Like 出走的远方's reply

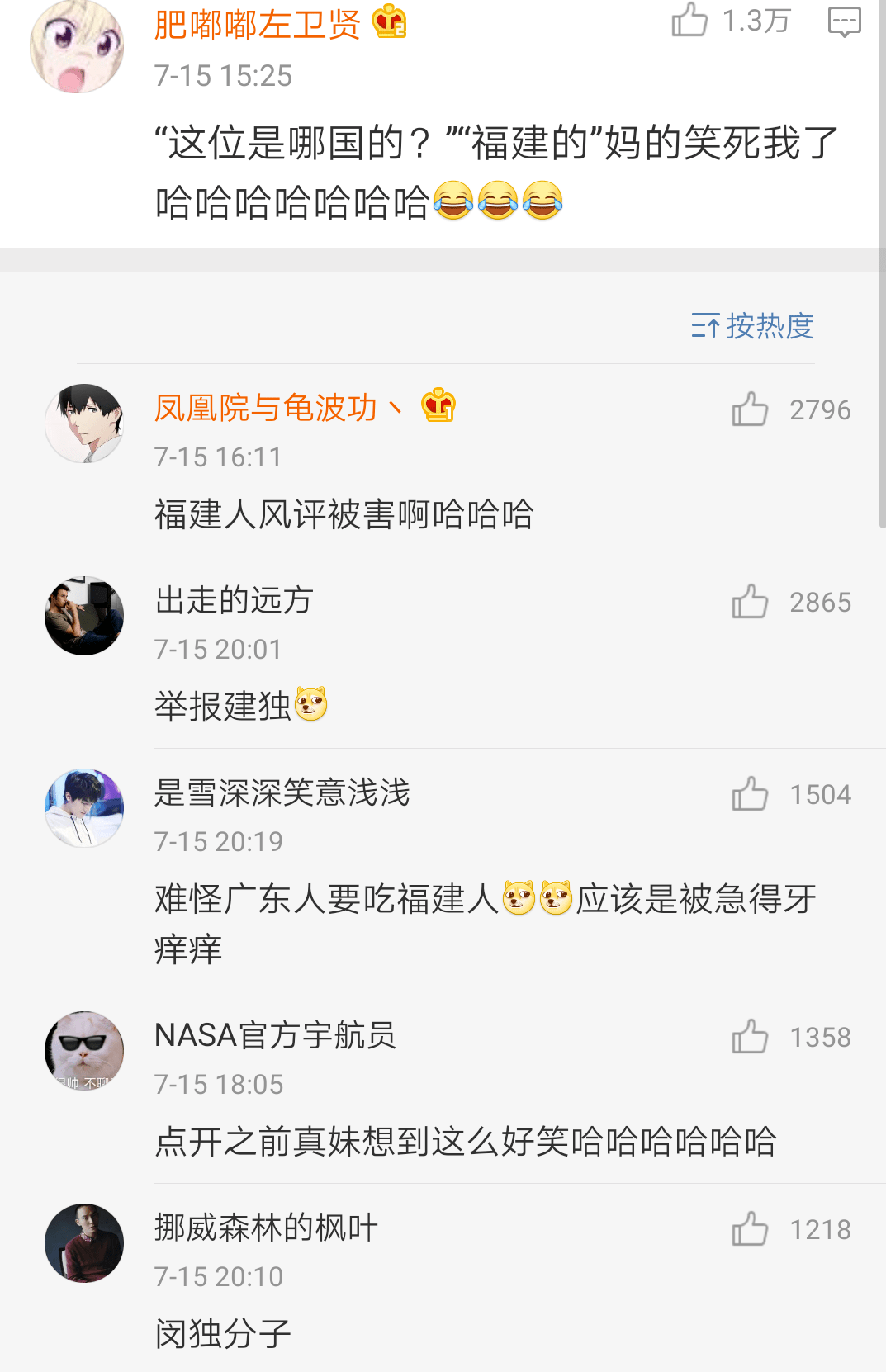click(750, 602)
